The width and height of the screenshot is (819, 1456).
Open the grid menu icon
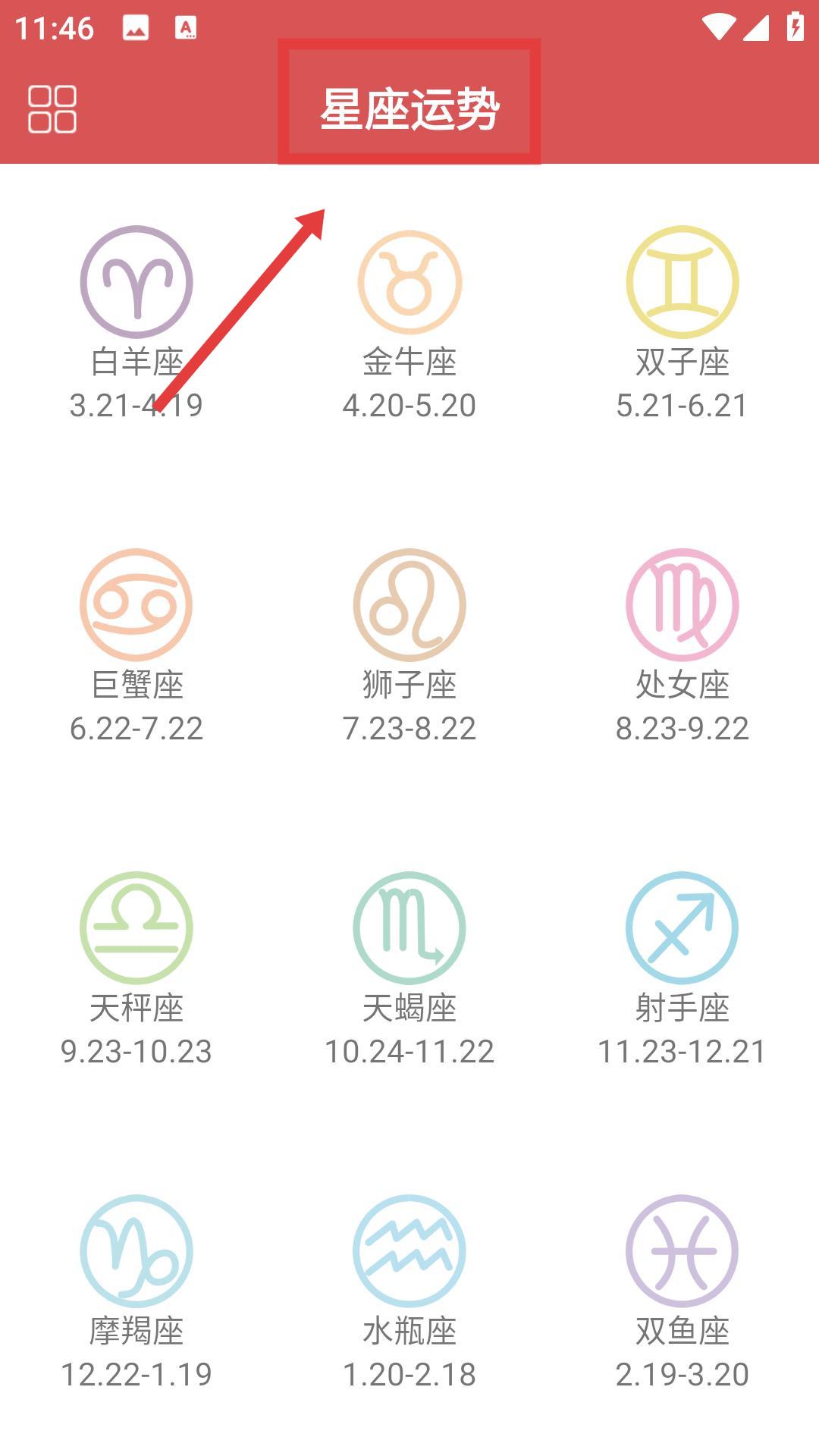(x=52, y=109)
